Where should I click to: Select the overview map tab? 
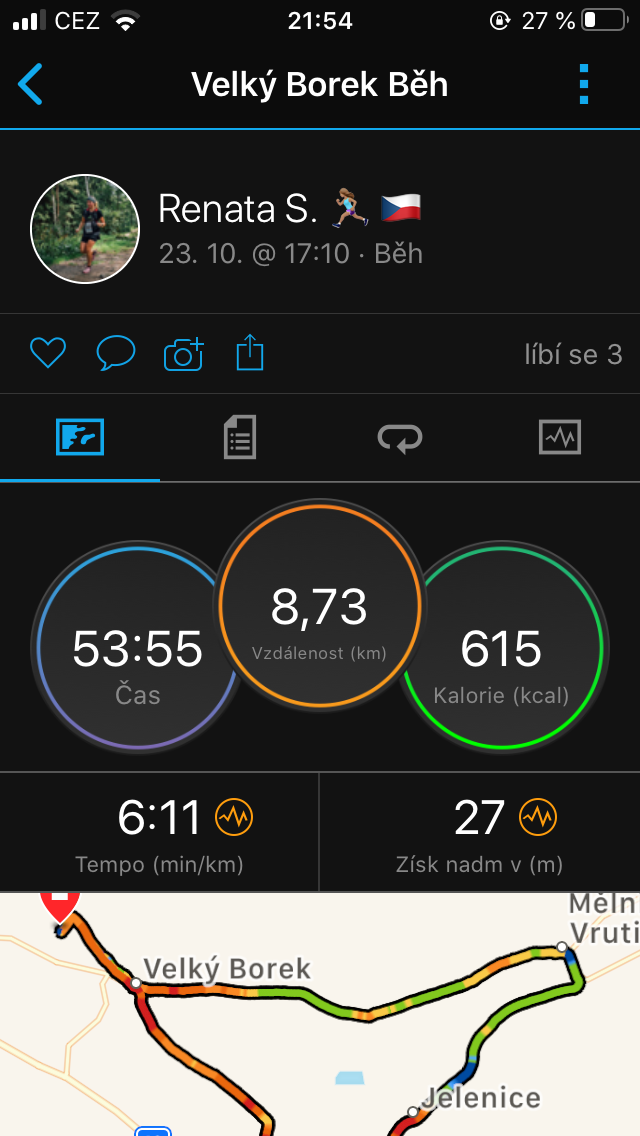pyautogui.click(x=80, y=438)
